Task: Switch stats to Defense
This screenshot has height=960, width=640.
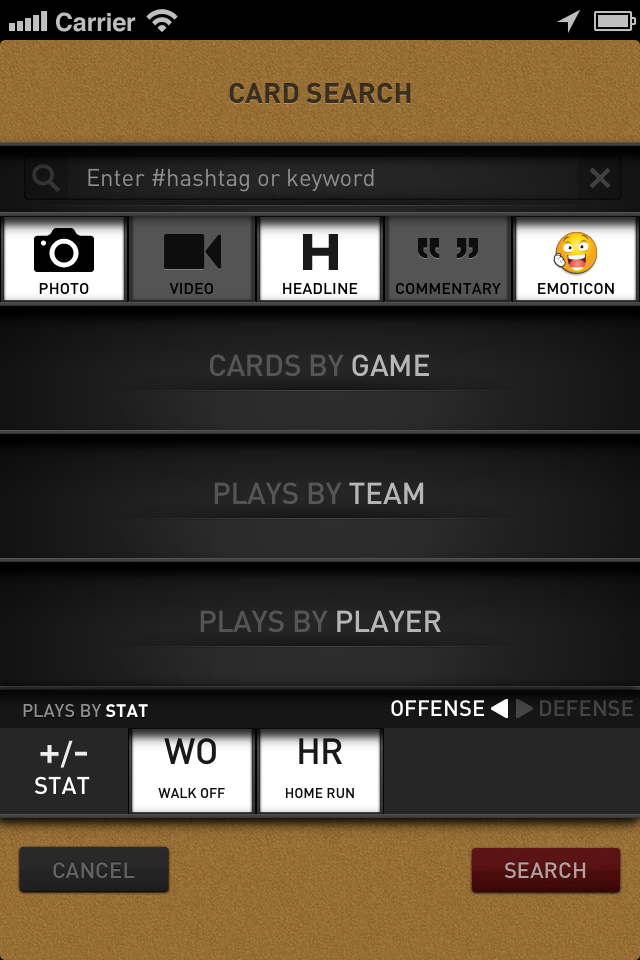Action: pyautogui.click(x=576, y=709)
